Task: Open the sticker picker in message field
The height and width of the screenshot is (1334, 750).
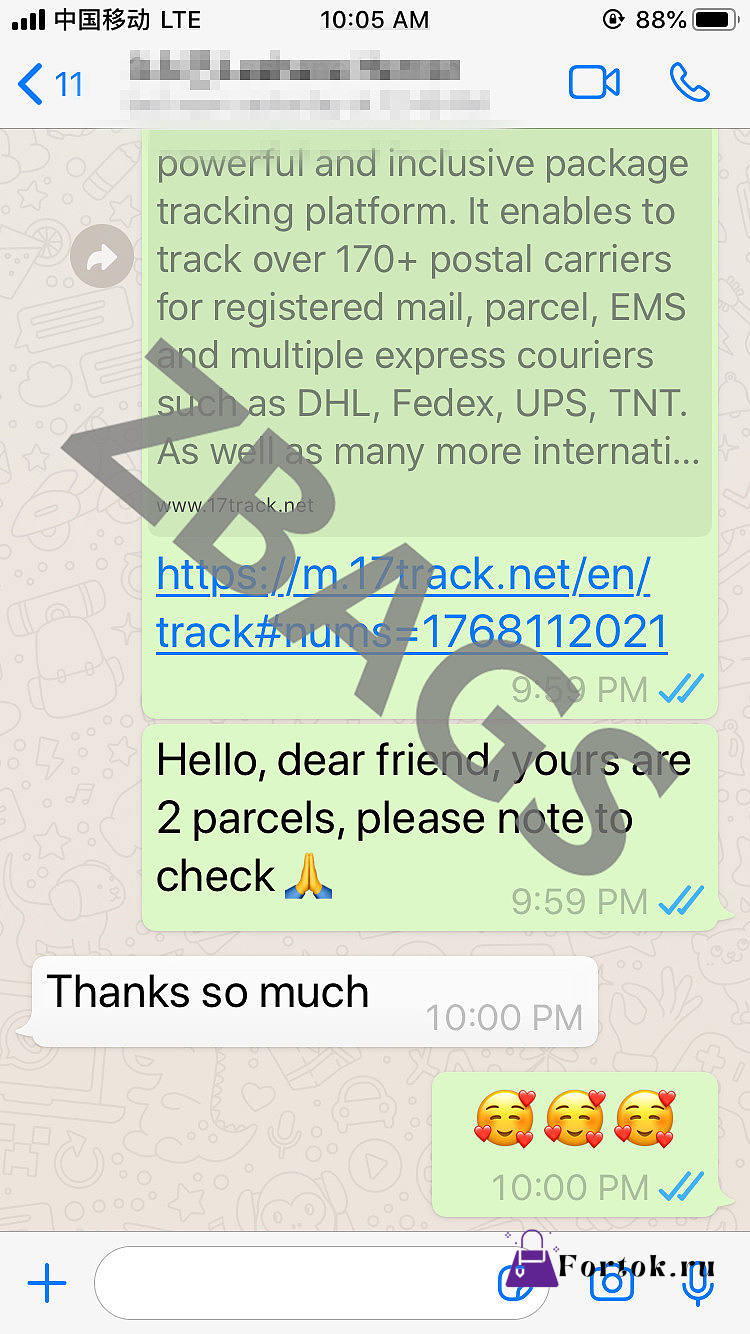Action: tap(517, 1285)
